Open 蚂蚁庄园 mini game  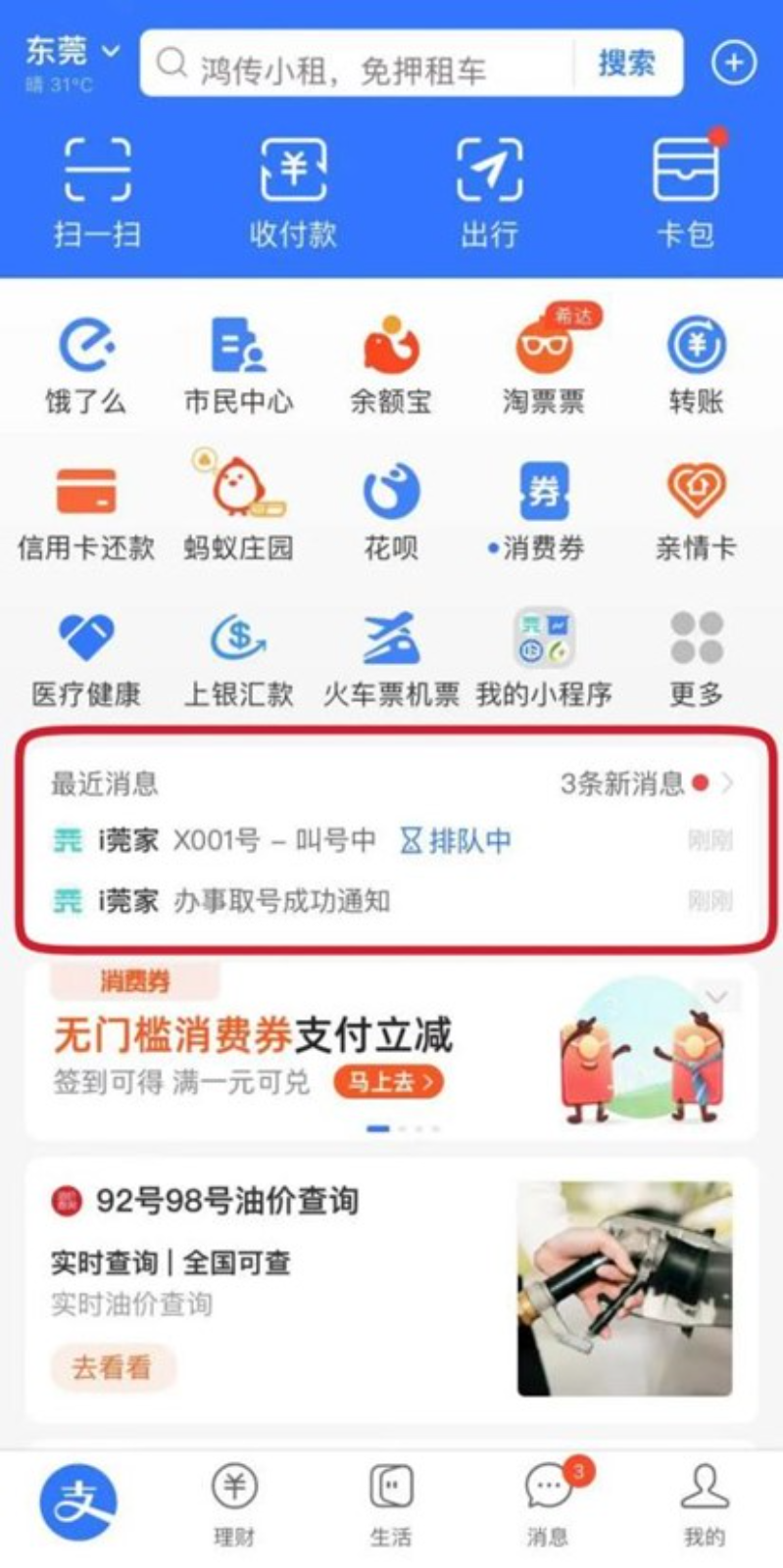tap(238, 509)
